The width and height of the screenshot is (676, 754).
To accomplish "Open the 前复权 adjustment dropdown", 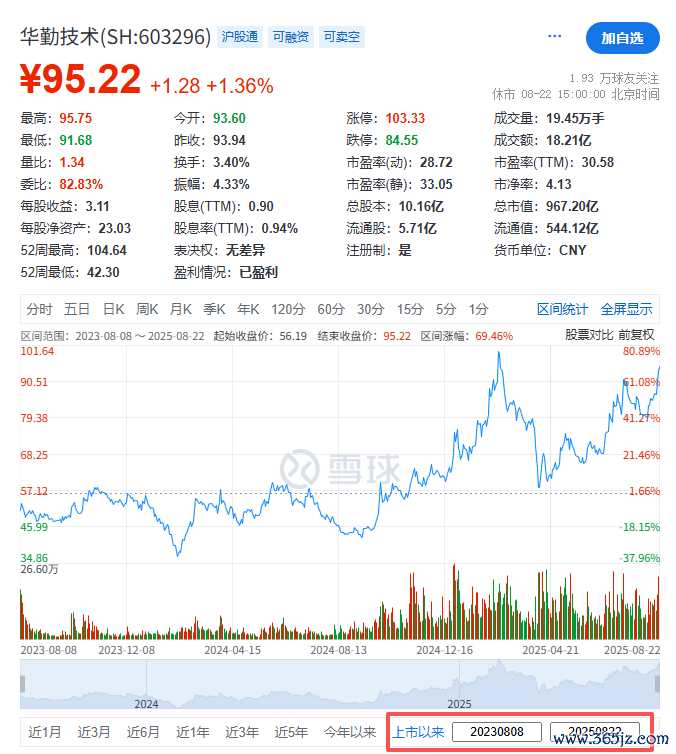I will point(636,335).
